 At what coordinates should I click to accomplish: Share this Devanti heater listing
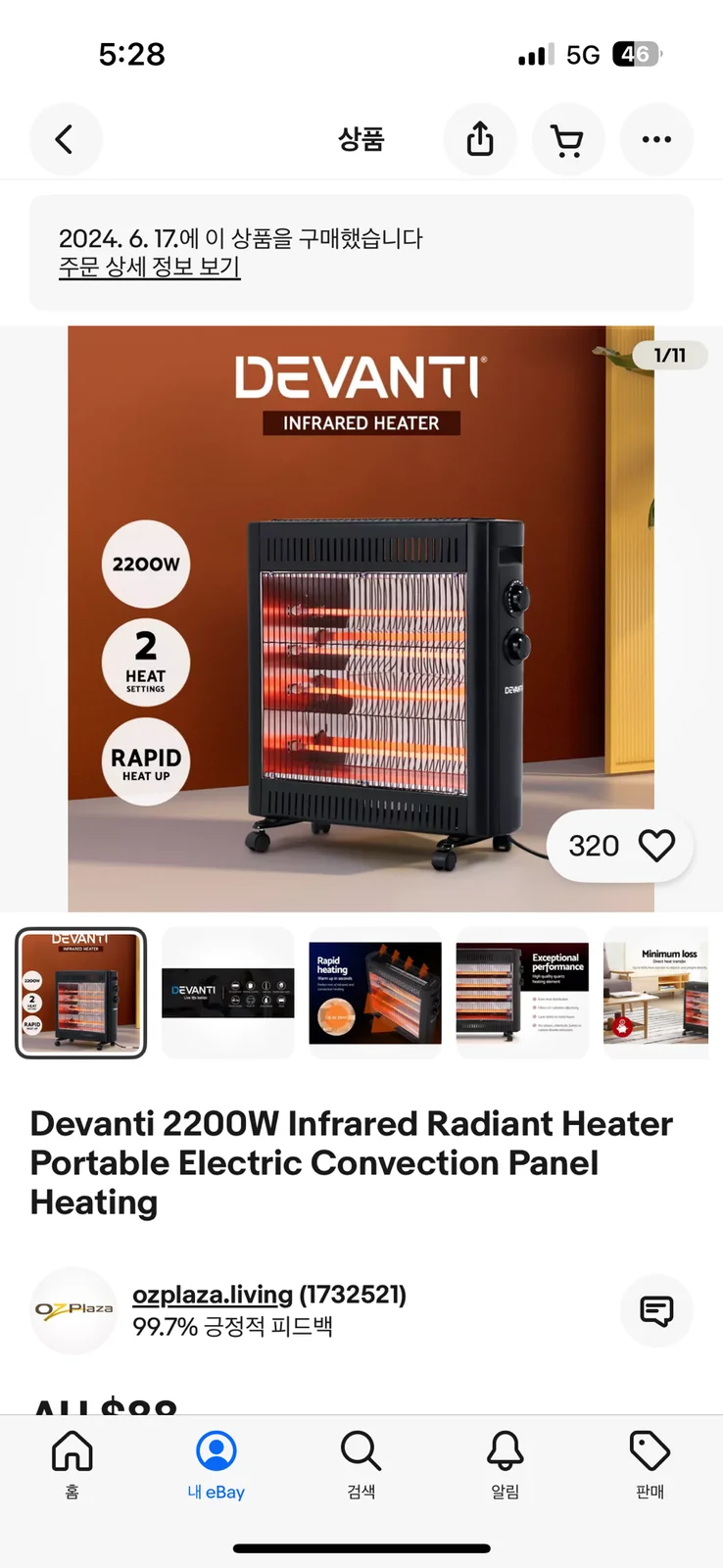pyautogui.click(x=480, y=139)
